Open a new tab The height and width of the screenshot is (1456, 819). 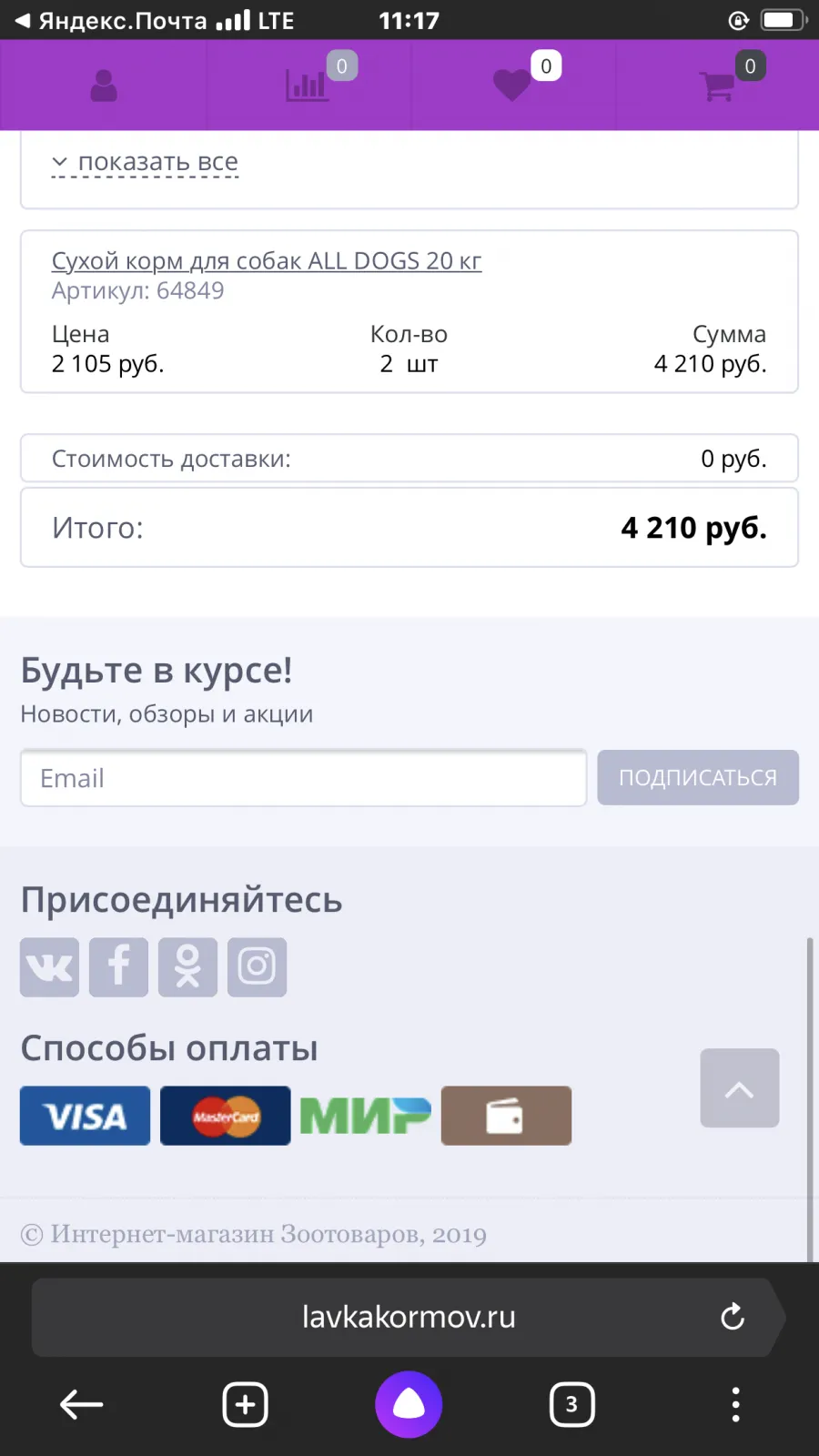coord(246,1405)
